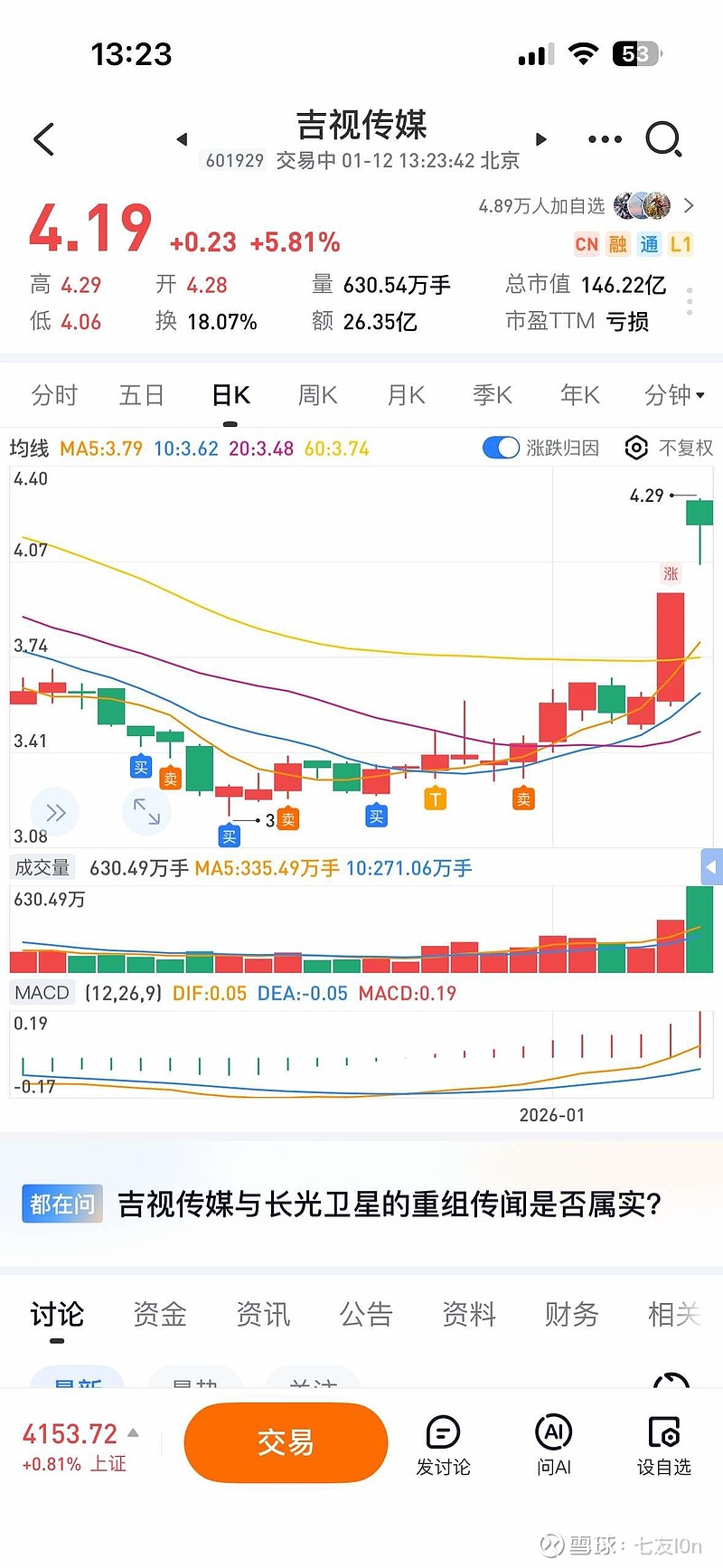This screenshot has height=1568, width=723.
Task: Open the 公告 announcements tab
Action: tap(365, 1316)
